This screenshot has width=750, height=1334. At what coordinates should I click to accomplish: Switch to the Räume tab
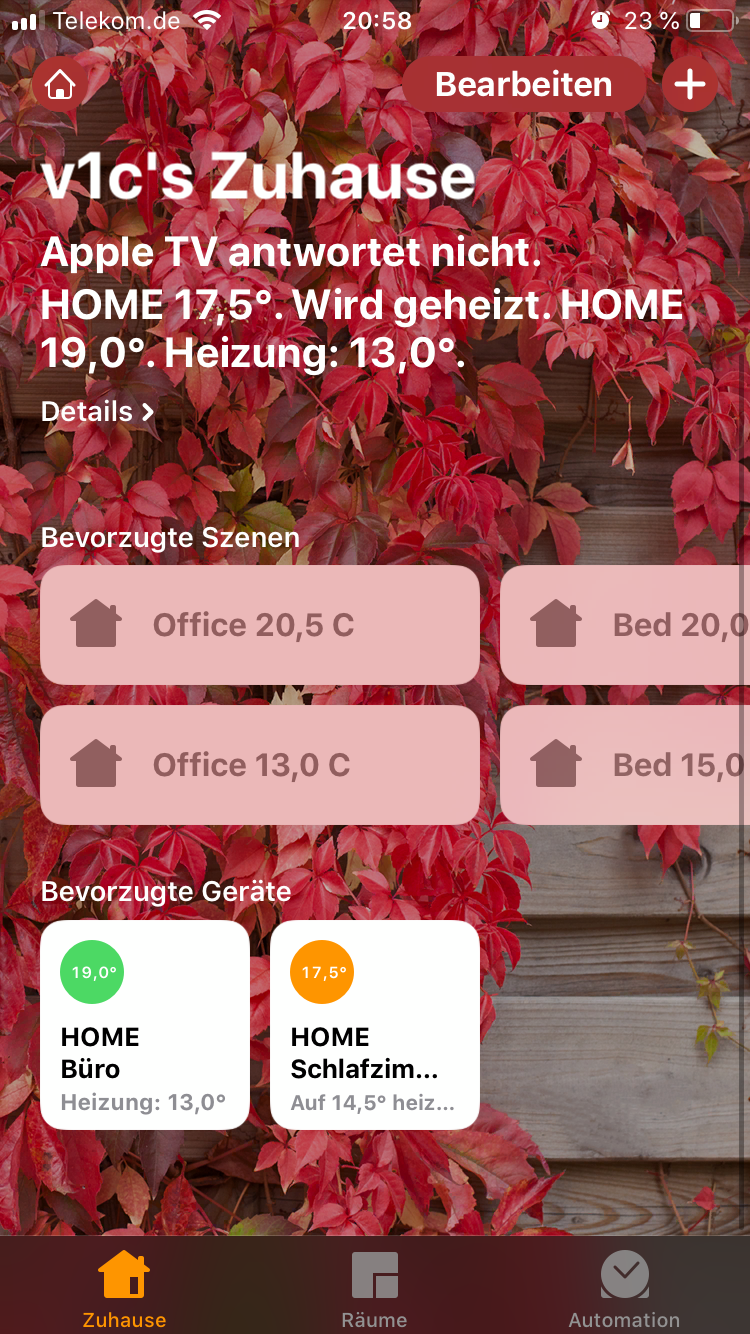375,1290
